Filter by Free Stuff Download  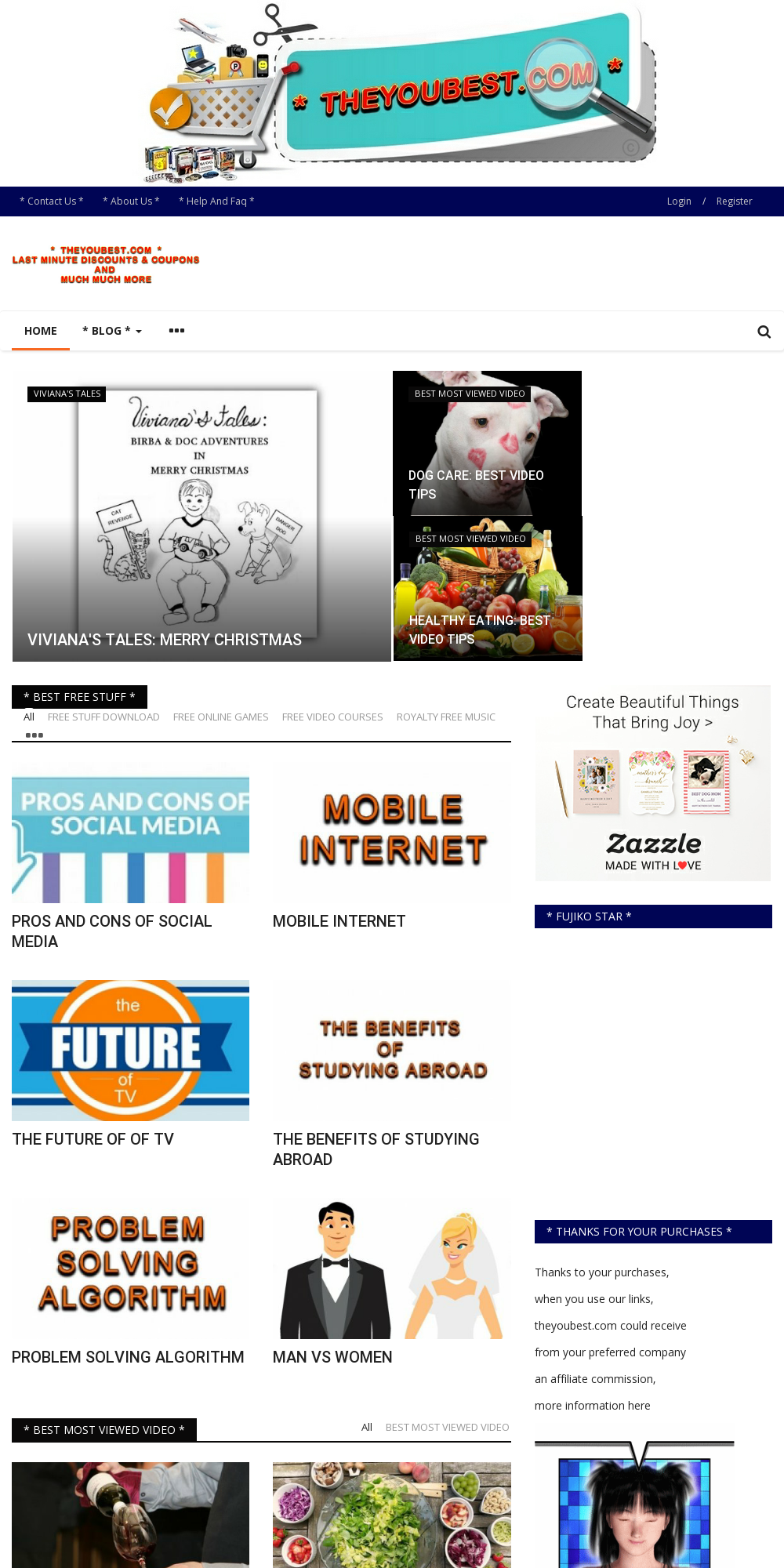point(103,717)
